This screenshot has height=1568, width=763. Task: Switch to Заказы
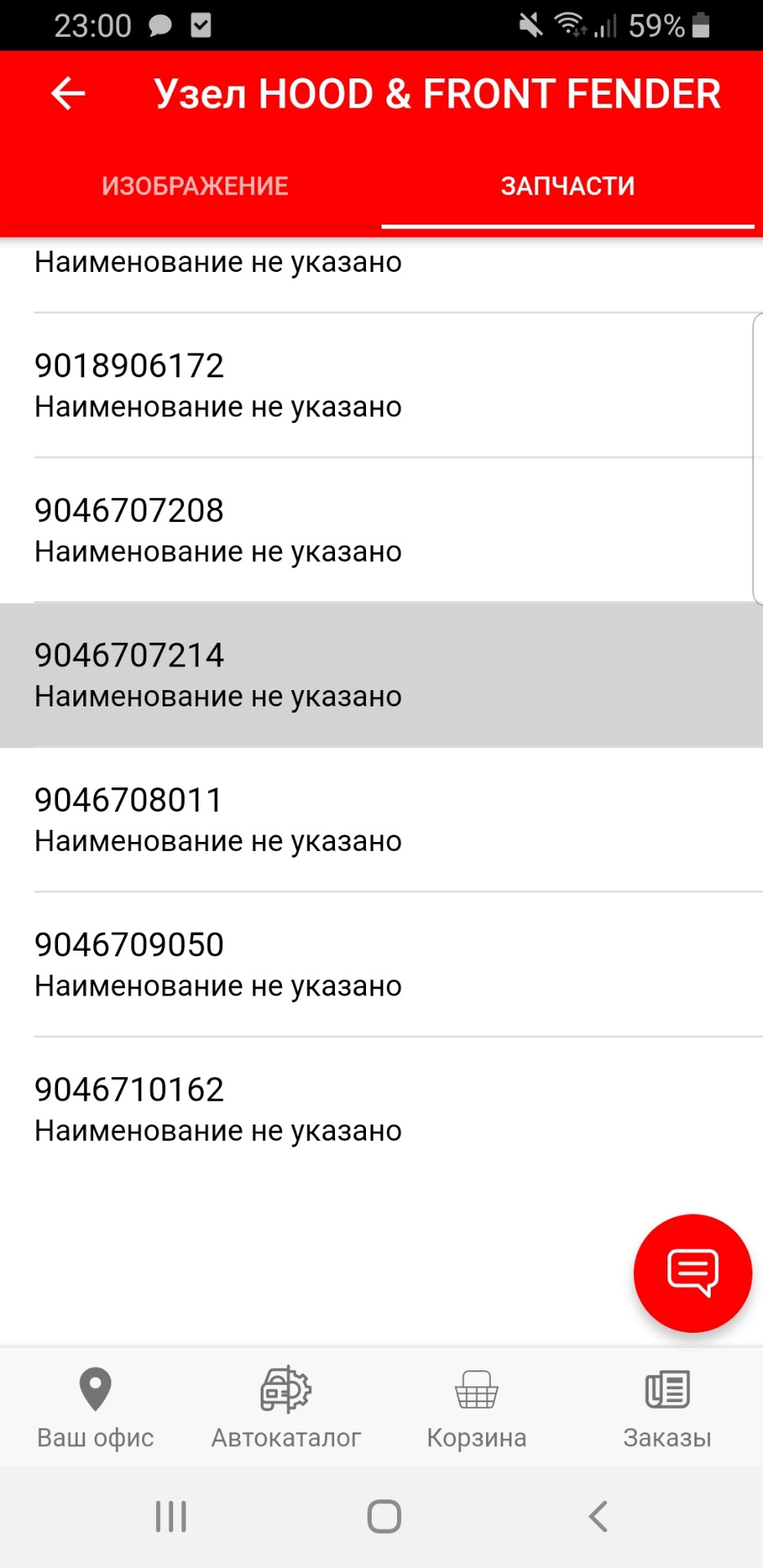point(667,1407)
